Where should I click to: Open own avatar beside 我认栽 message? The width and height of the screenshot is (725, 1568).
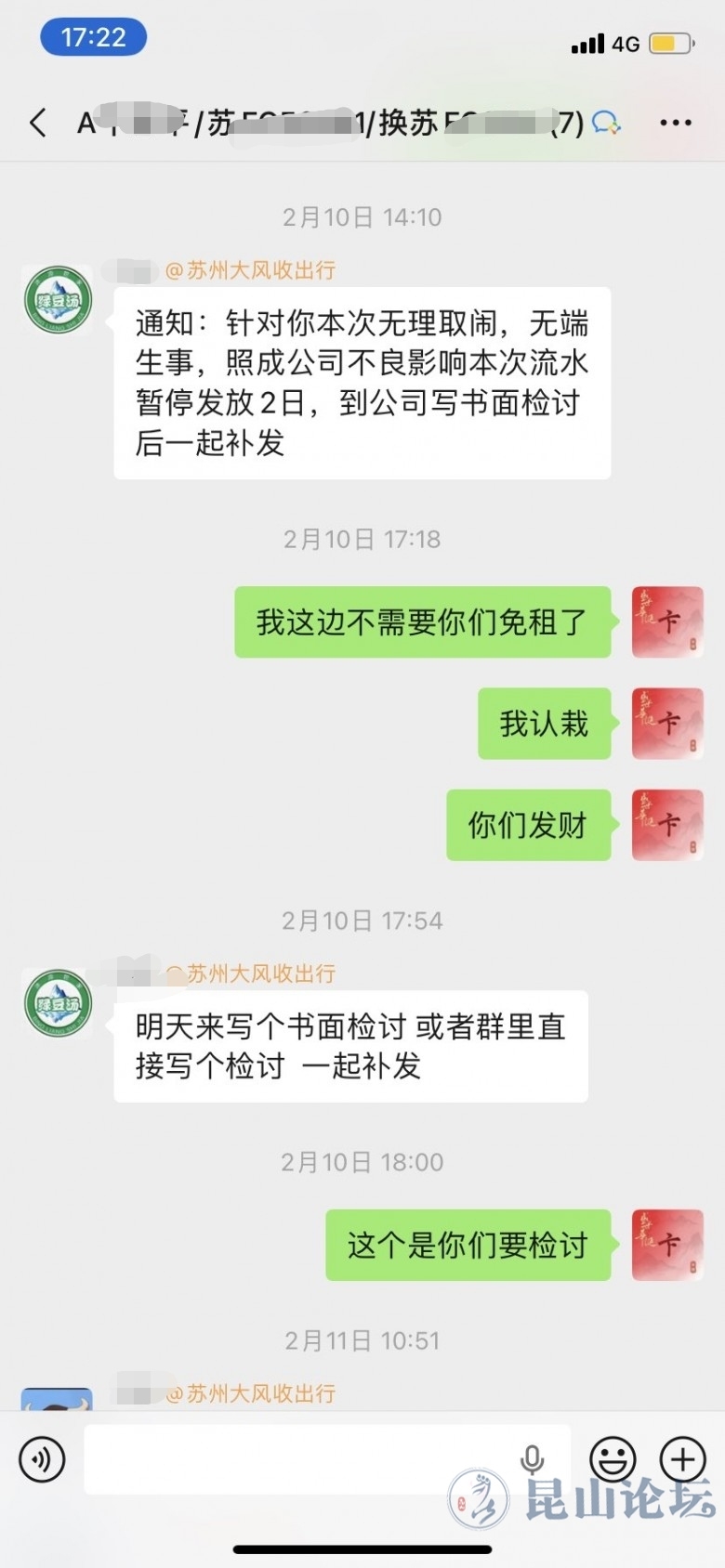tap(667, 723)
